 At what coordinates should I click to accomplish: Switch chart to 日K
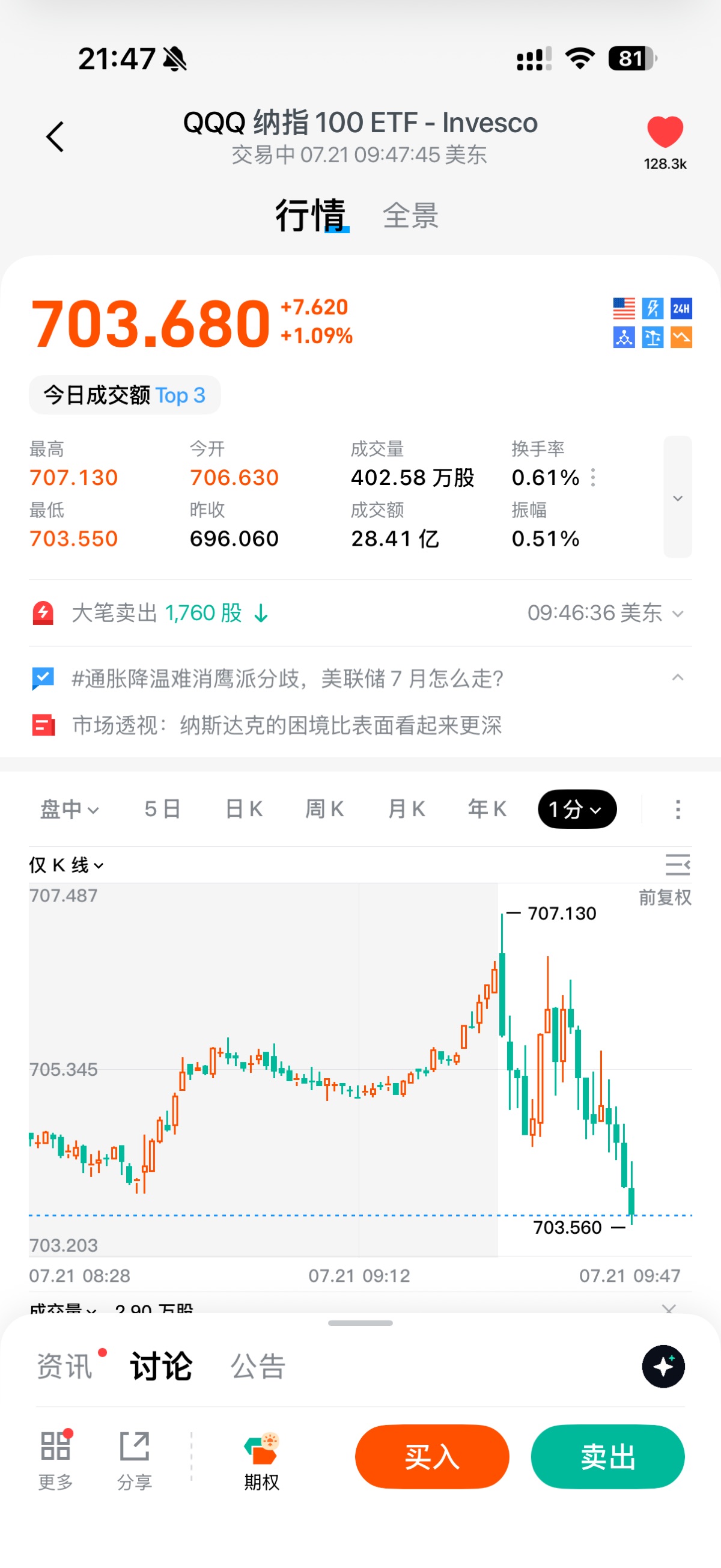(x=243, y=809)
